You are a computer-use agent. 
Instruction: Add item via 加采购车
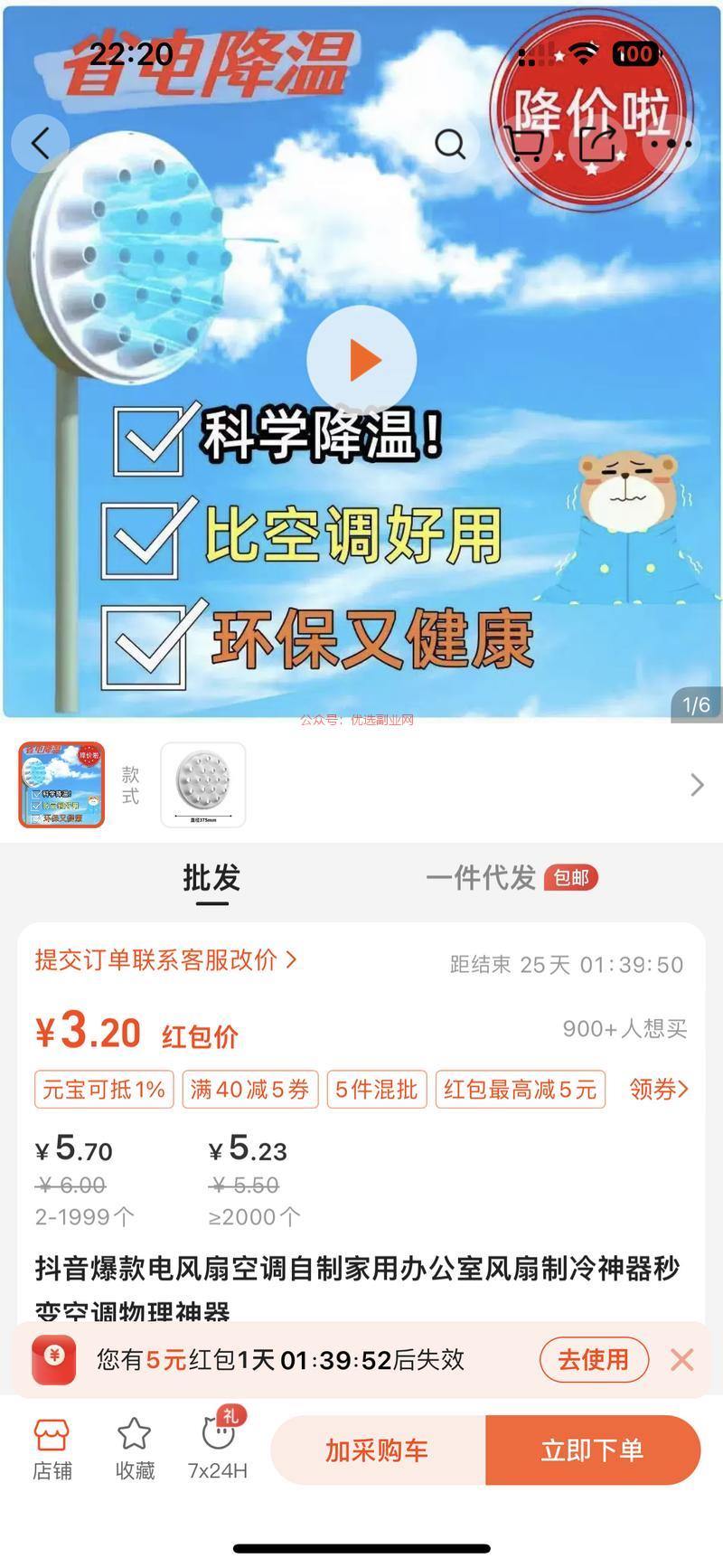coord(378,1450)
